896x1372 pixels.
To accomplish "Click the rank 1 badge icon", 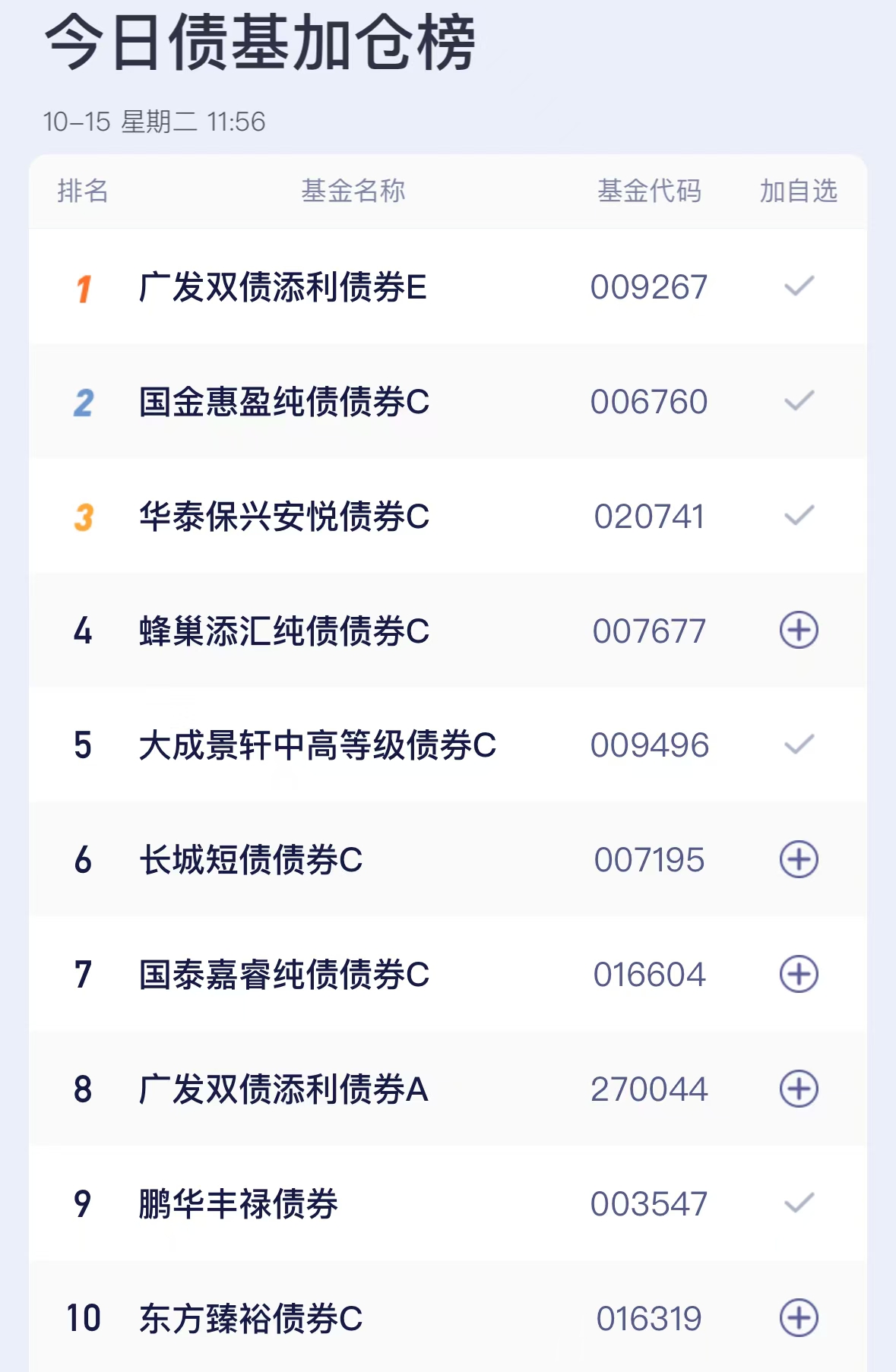I will pyautogui.click(x=84, y=286).
